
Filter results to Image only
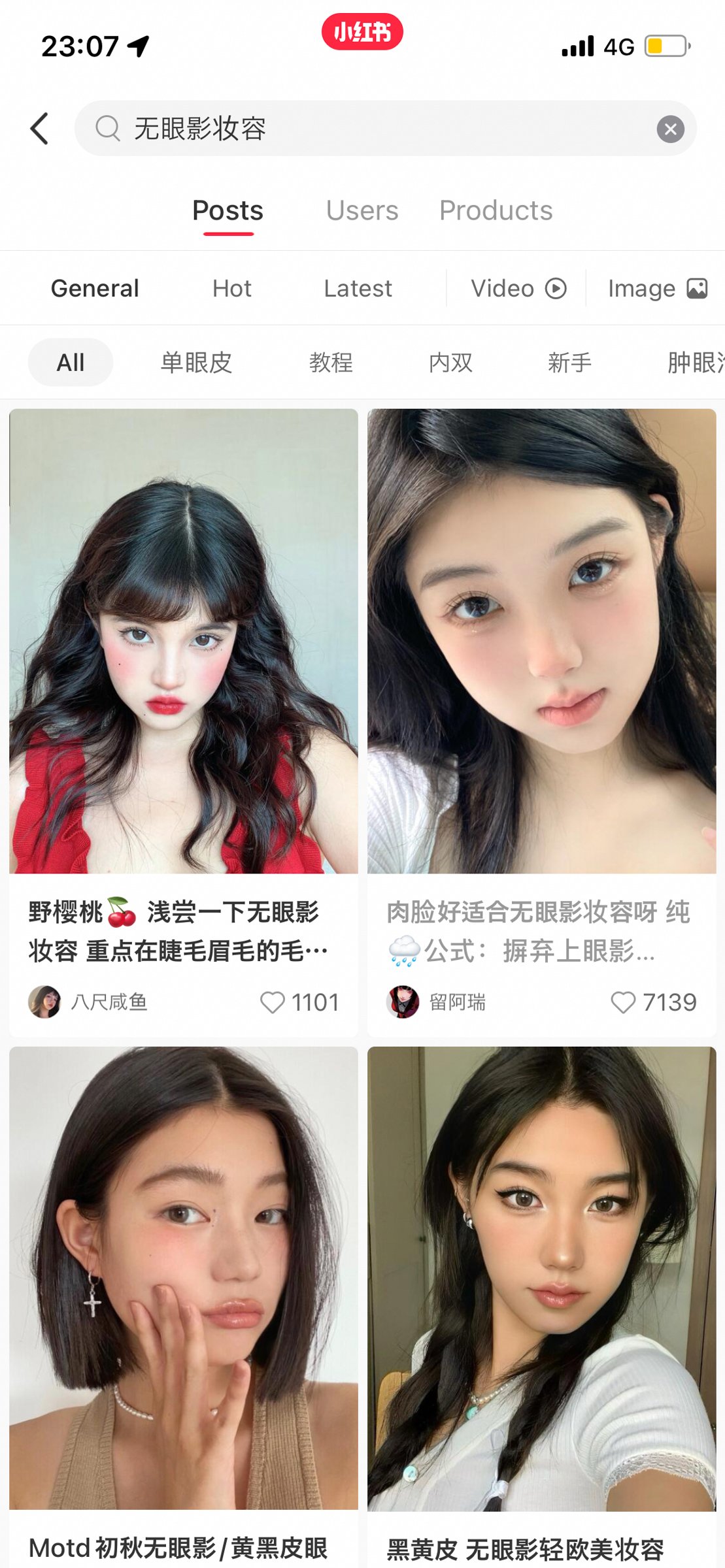pos(656,289)
